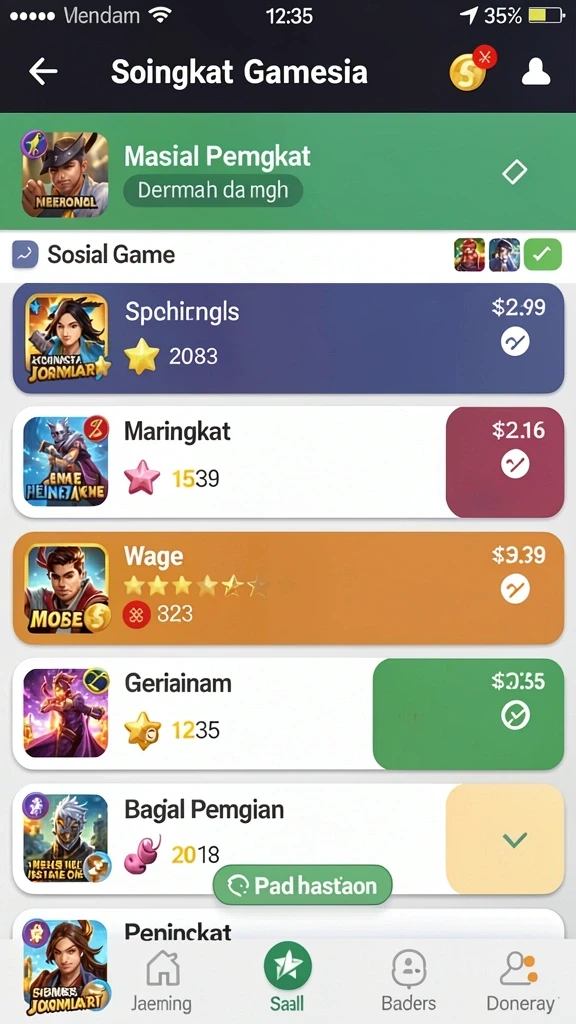Toggle the green checkmark beside Sosial Game
The width and height of the screenshot is (576, 1024).
point(542,255)
